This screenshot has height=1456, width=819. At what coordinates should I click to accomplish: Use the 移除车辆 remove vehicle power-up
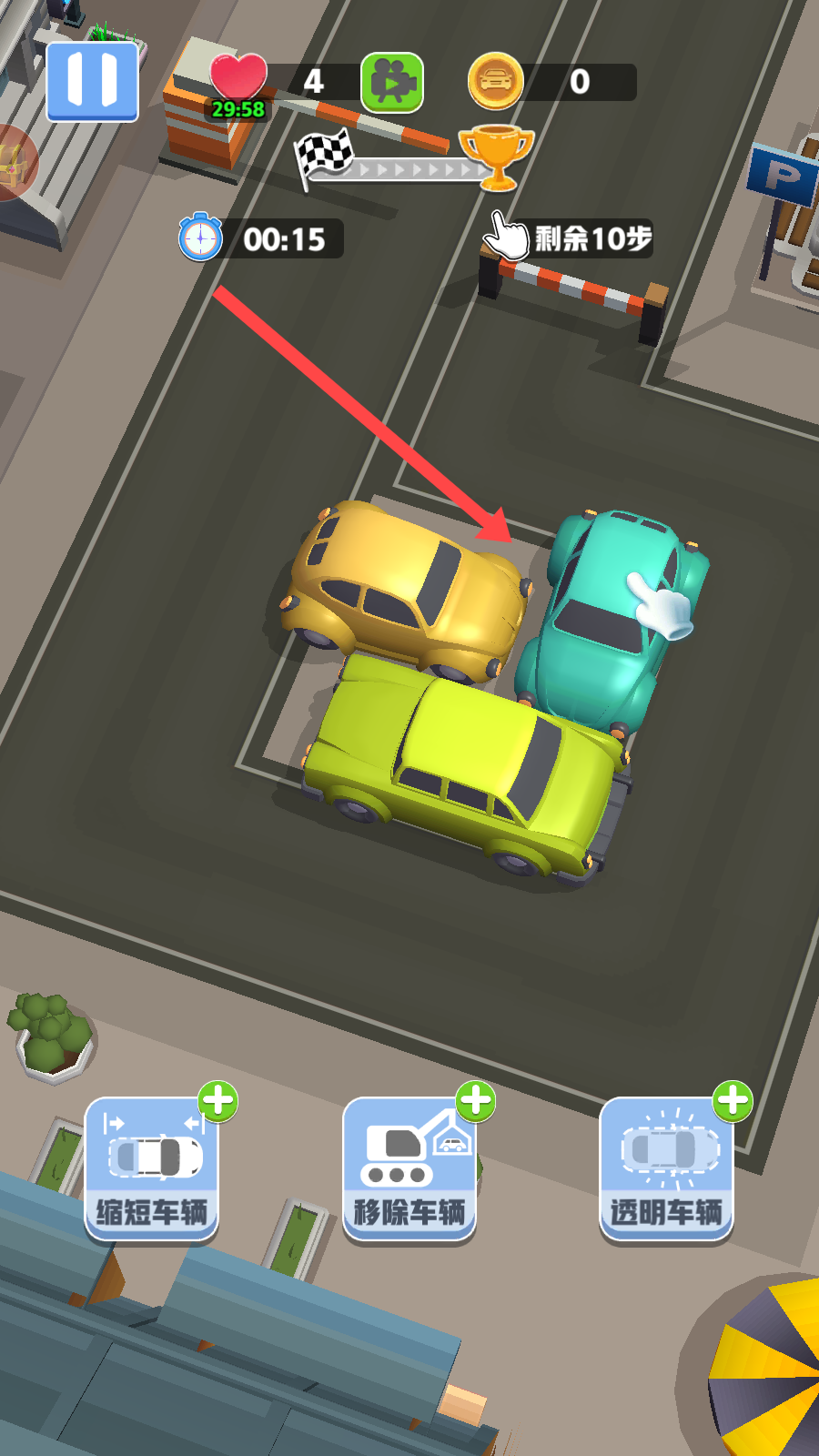pos(409,1168)
